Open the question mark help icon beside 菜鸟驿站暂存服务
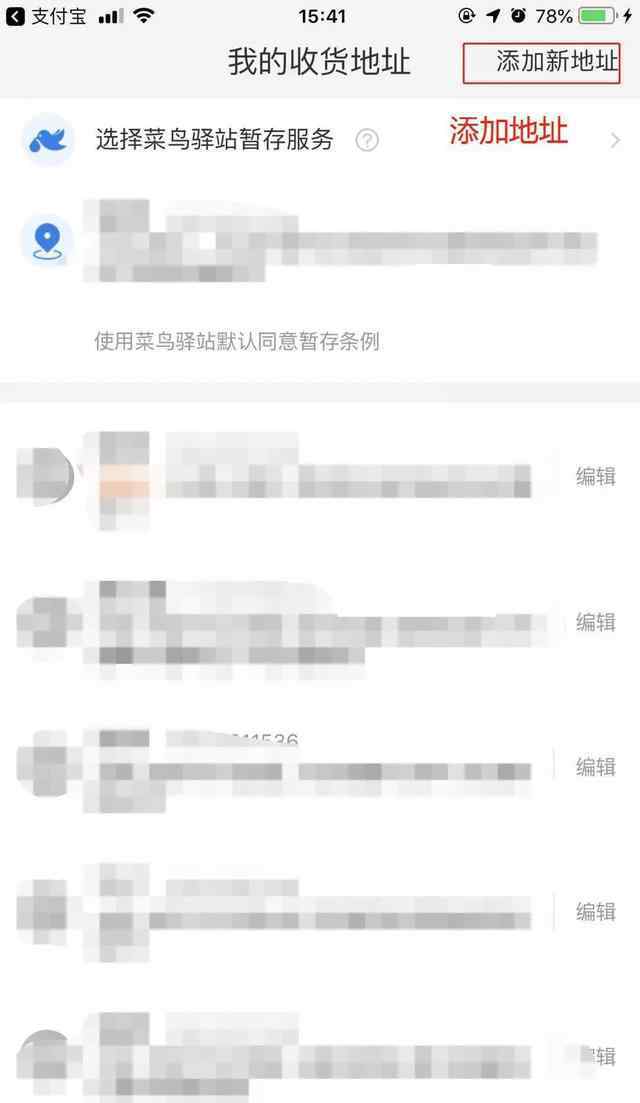640x1103 pixels. click(366, 140)
